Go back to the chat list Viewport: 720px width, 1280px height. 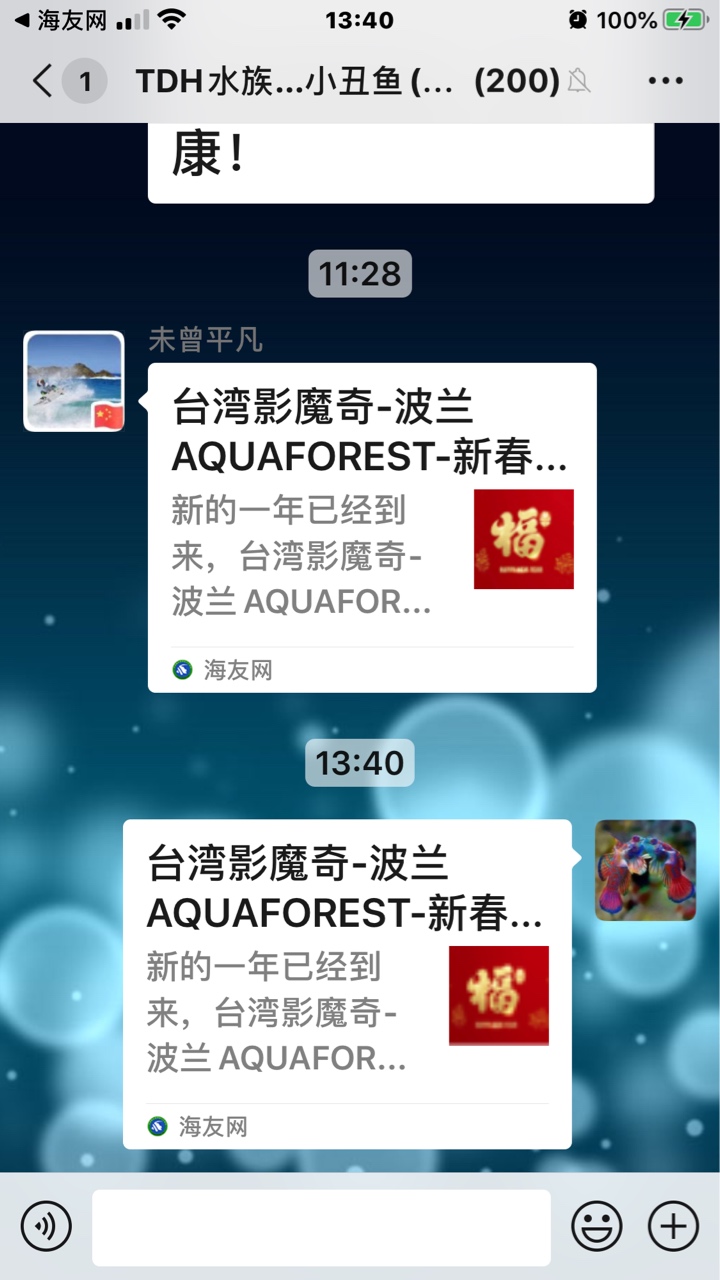42,81
